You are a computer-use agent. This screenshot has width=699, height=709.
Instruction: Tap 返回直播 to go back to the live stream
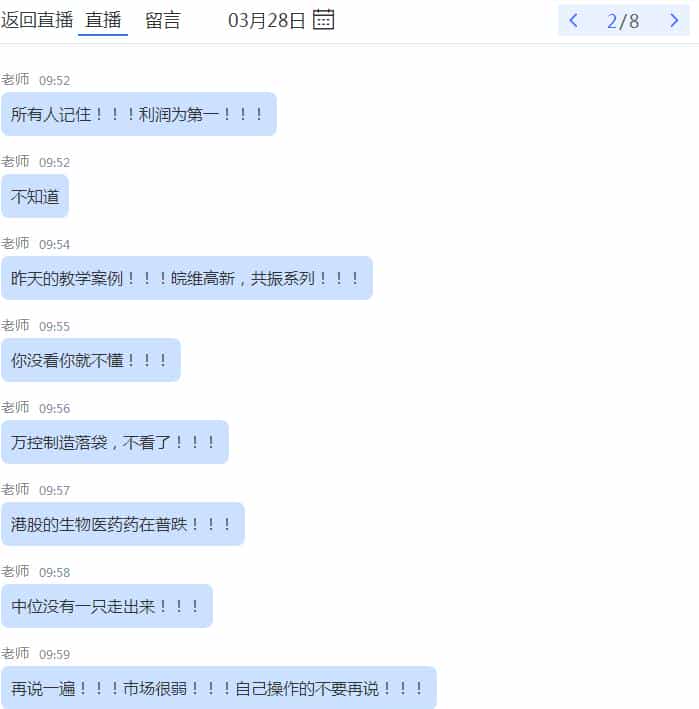(36, 20)
